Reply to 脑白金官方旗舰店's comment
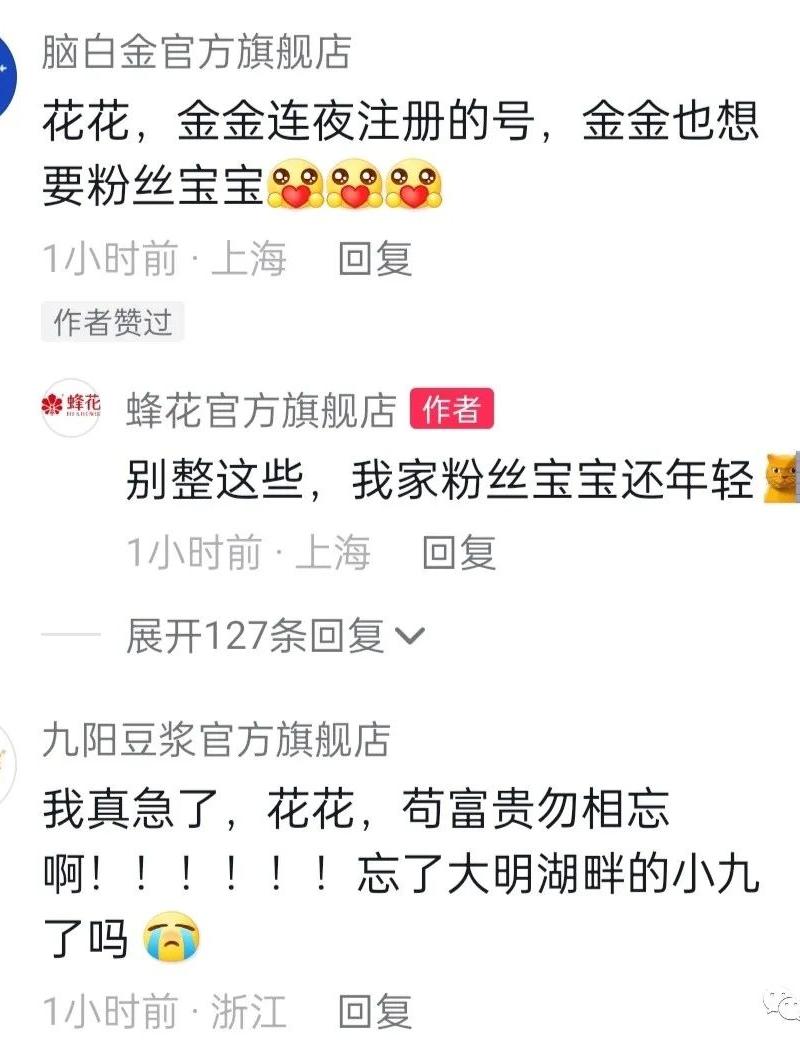The image size is (800, 1052). pyautogui.click(x=375, y=260)
